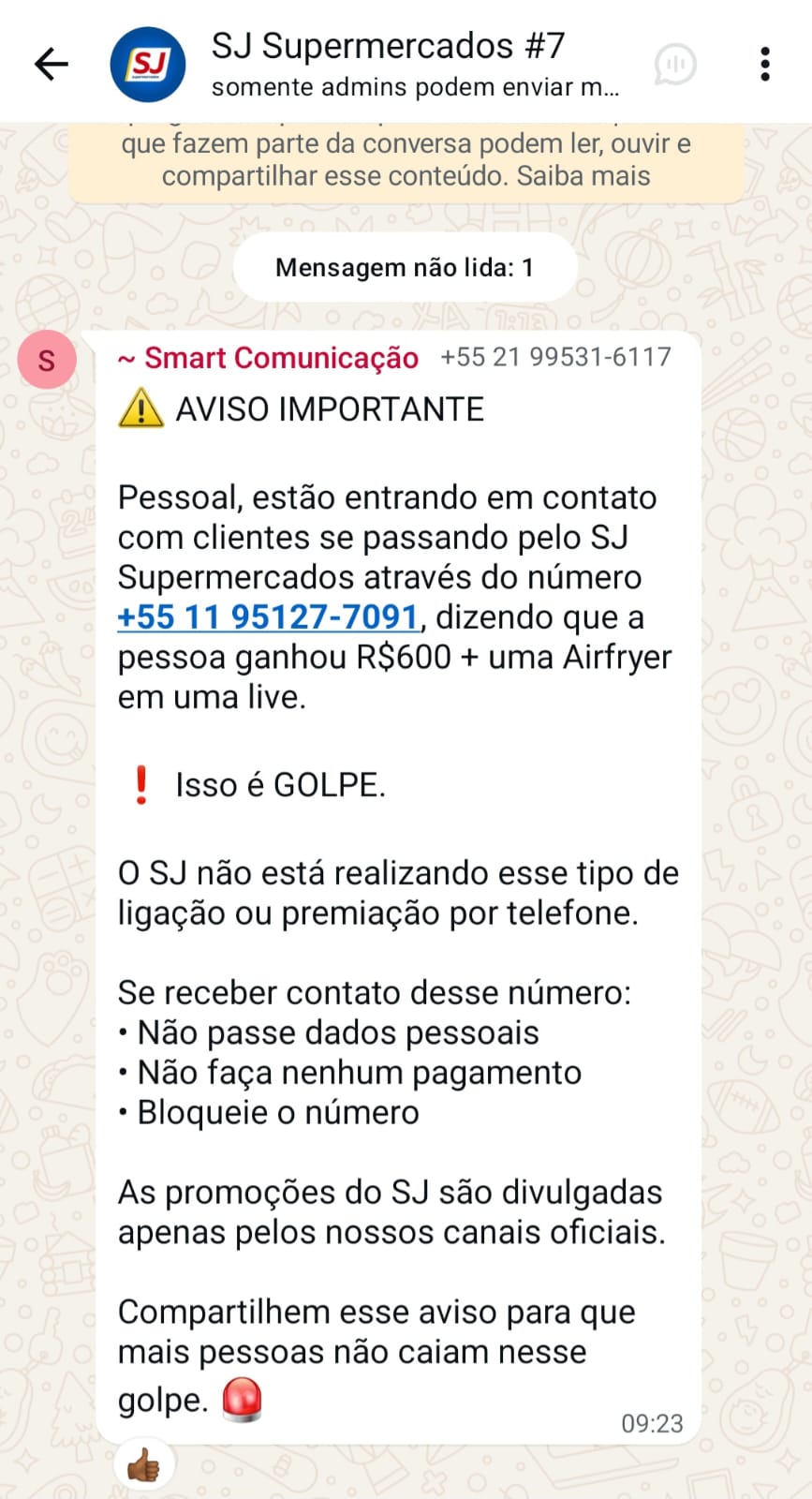Viewport: 812px width, 1499px height.
Task: Tap the linked number +55 11 95127-7091
Action: pyautogui.click(x=268, y=617)
